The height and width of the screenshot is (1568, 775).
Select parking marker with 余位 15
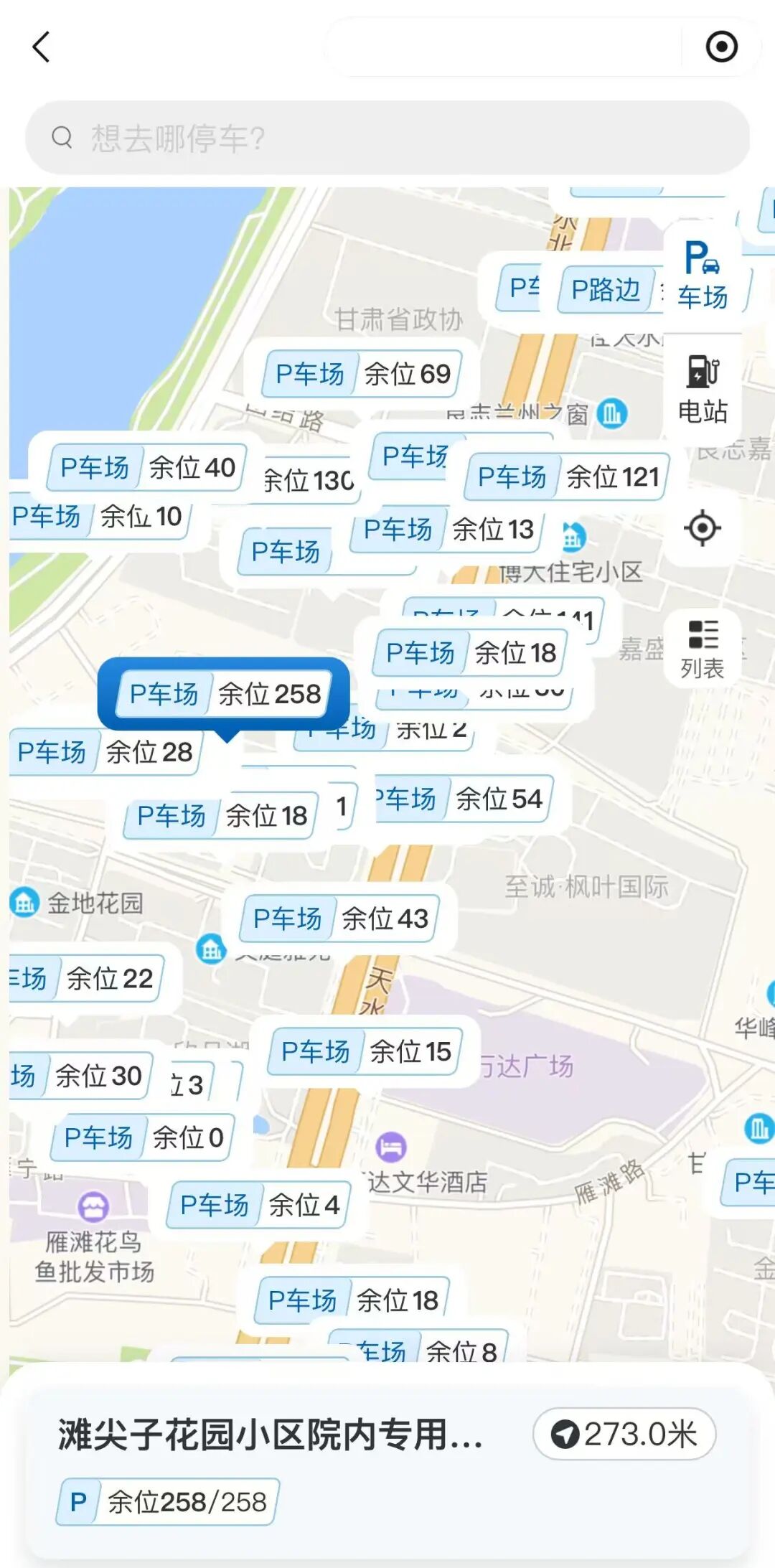coord(365,1052)
